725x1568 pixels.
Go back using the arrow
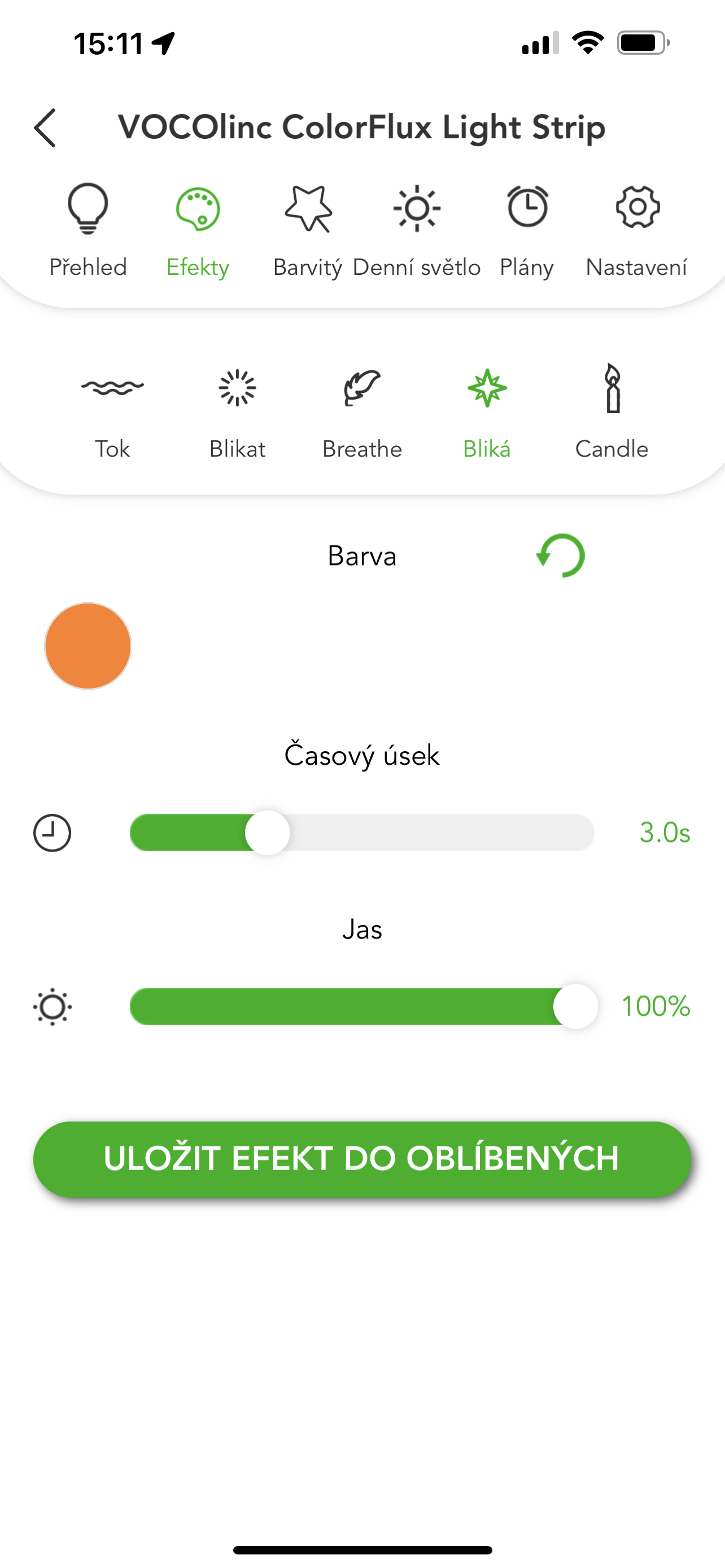click(x=45, y=128)
